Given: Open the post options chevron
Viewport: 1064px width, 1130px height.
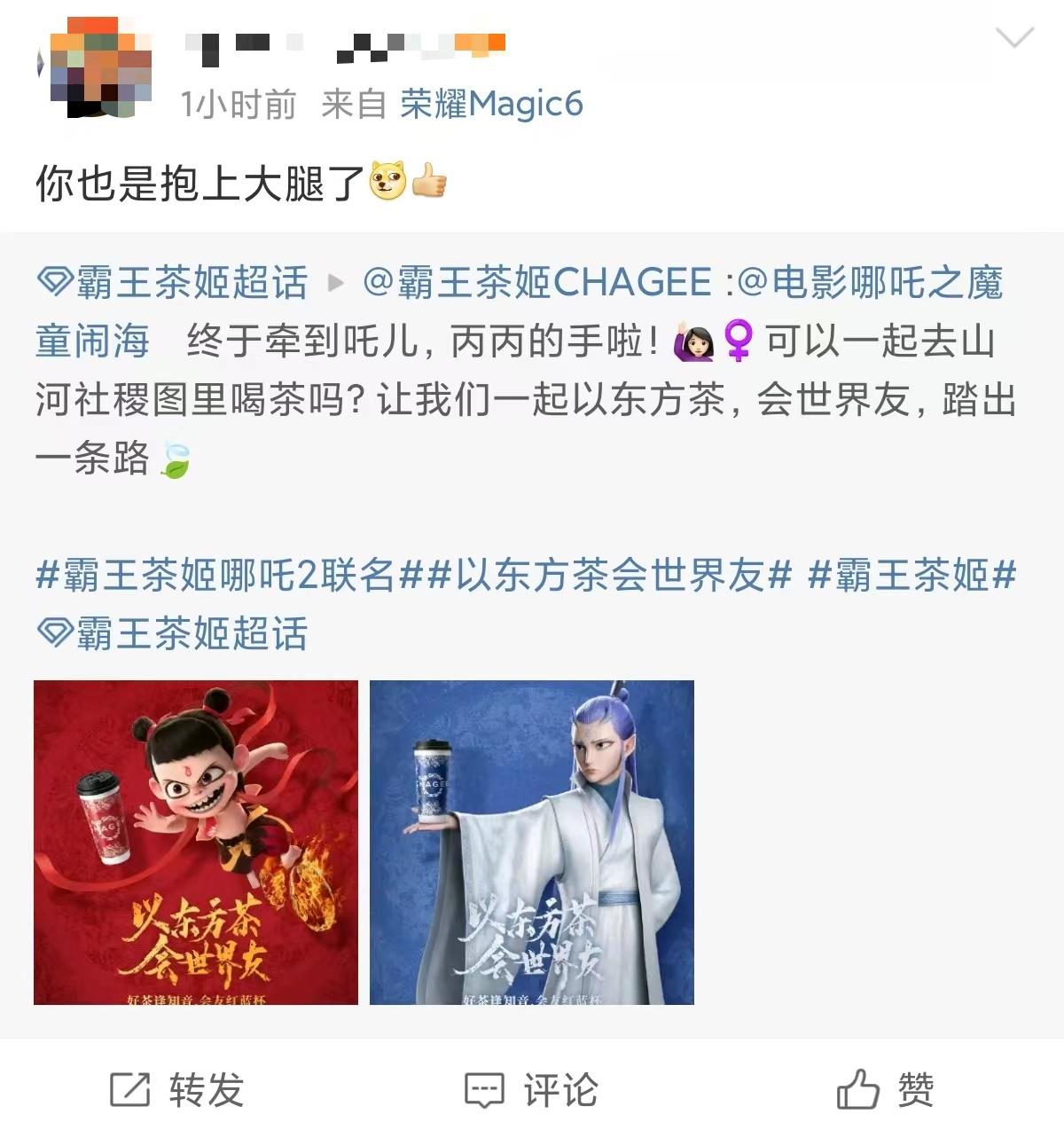Looking at the screenshot, I should (x=1014, y=38).
